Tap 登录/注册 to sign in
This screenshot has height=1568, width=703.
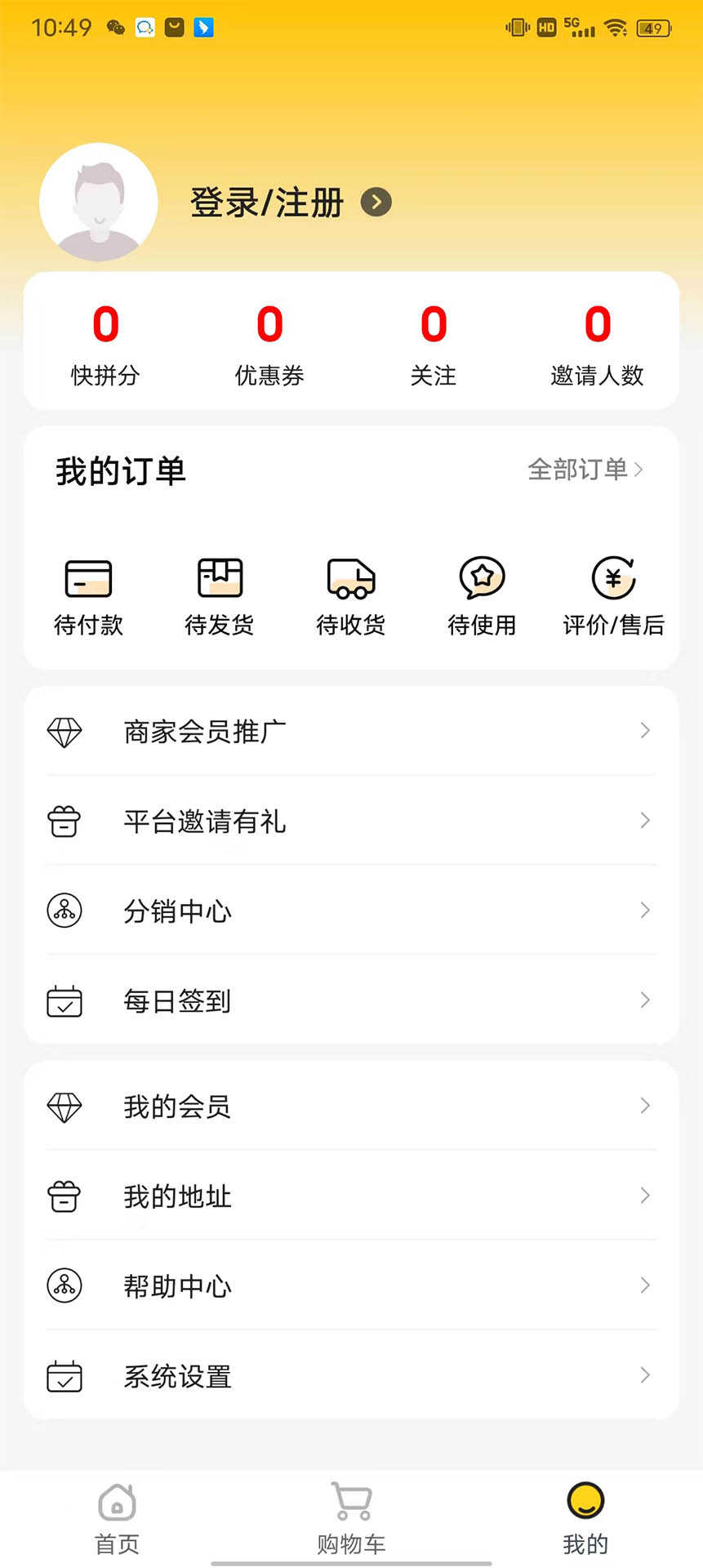pyautogui.click(x=267, y=203)
